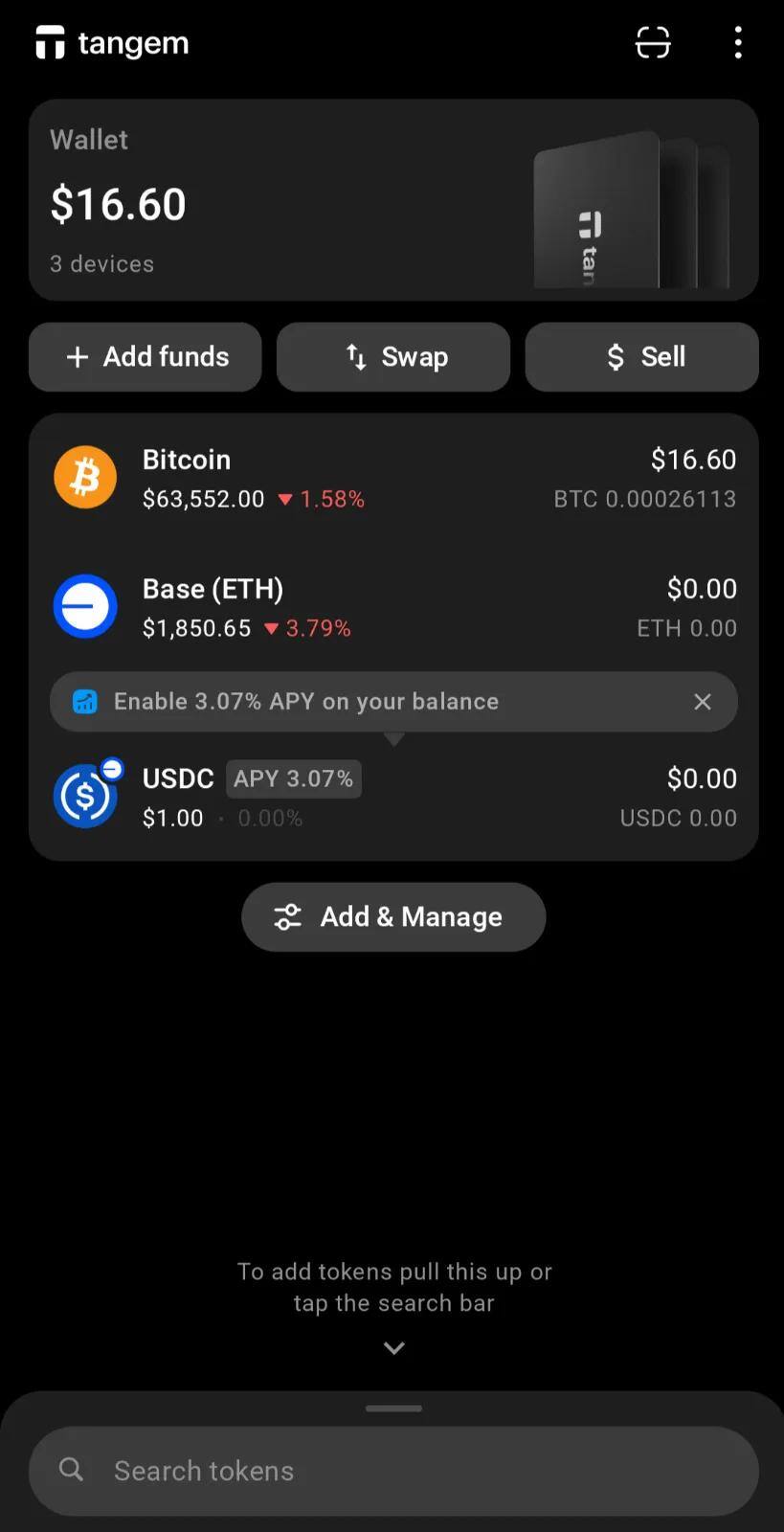The image size is (784, 1532).
Task: Open the Bitcoin token row
Action: click(393, 478)
